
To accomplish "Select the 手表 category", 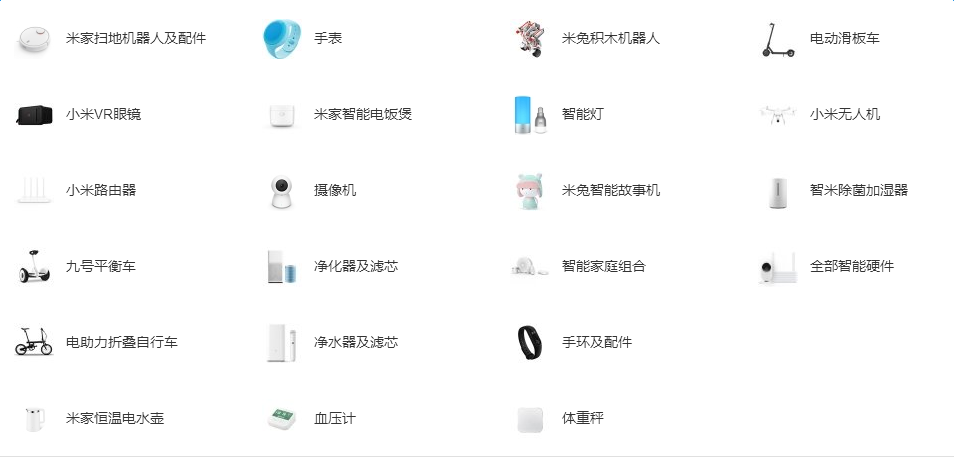I will coord(330,39).
